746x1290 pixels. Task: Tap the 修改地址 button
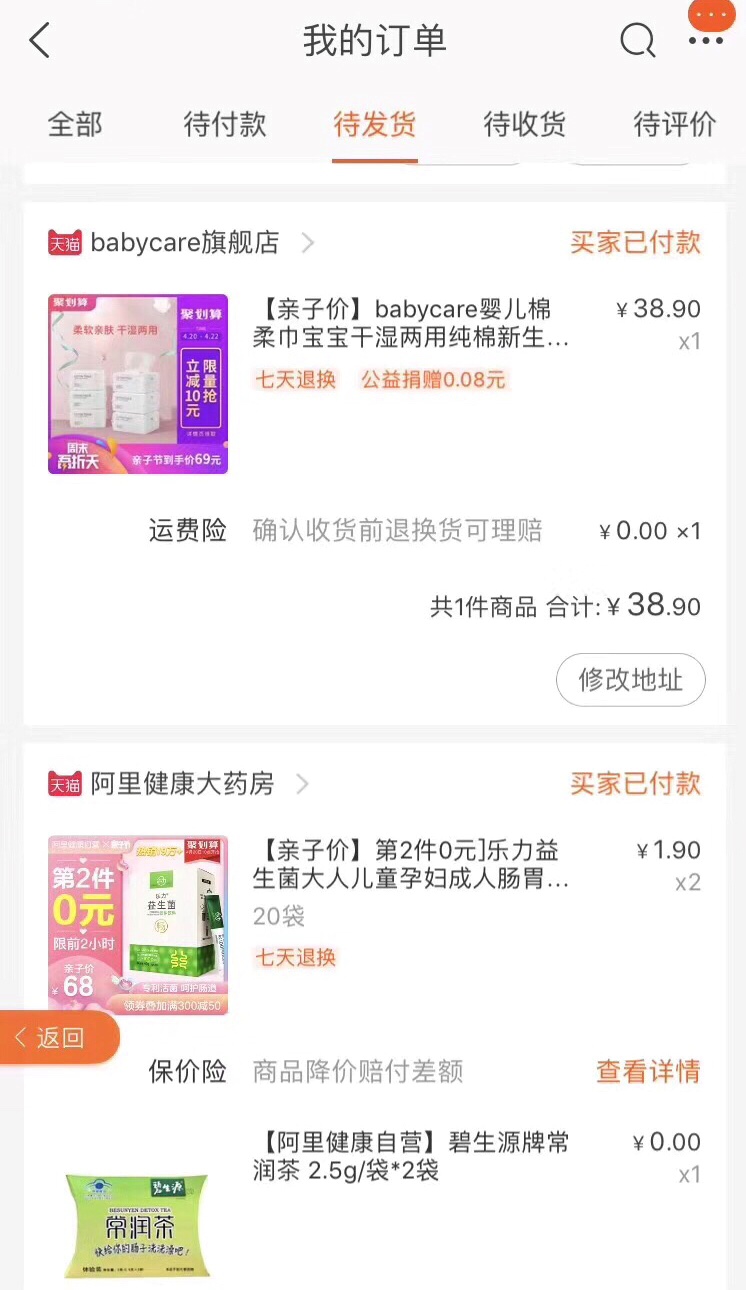pos(631,680)
